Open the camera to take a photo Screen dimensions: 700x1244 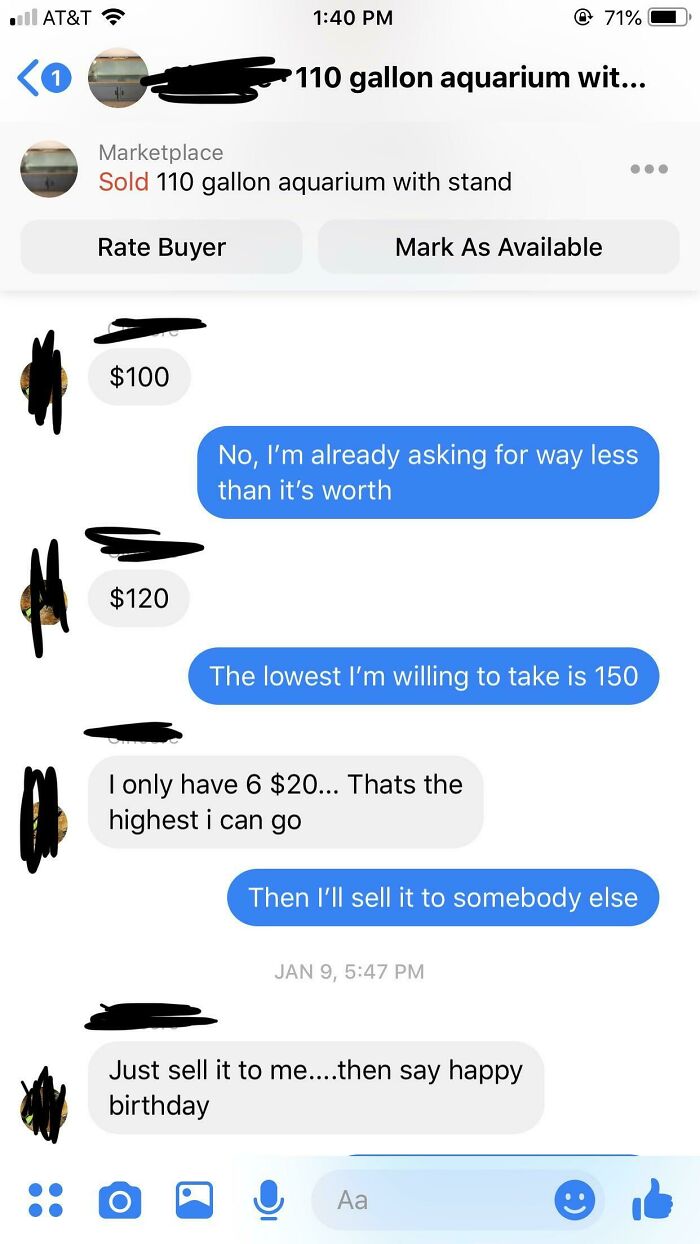119,1200
